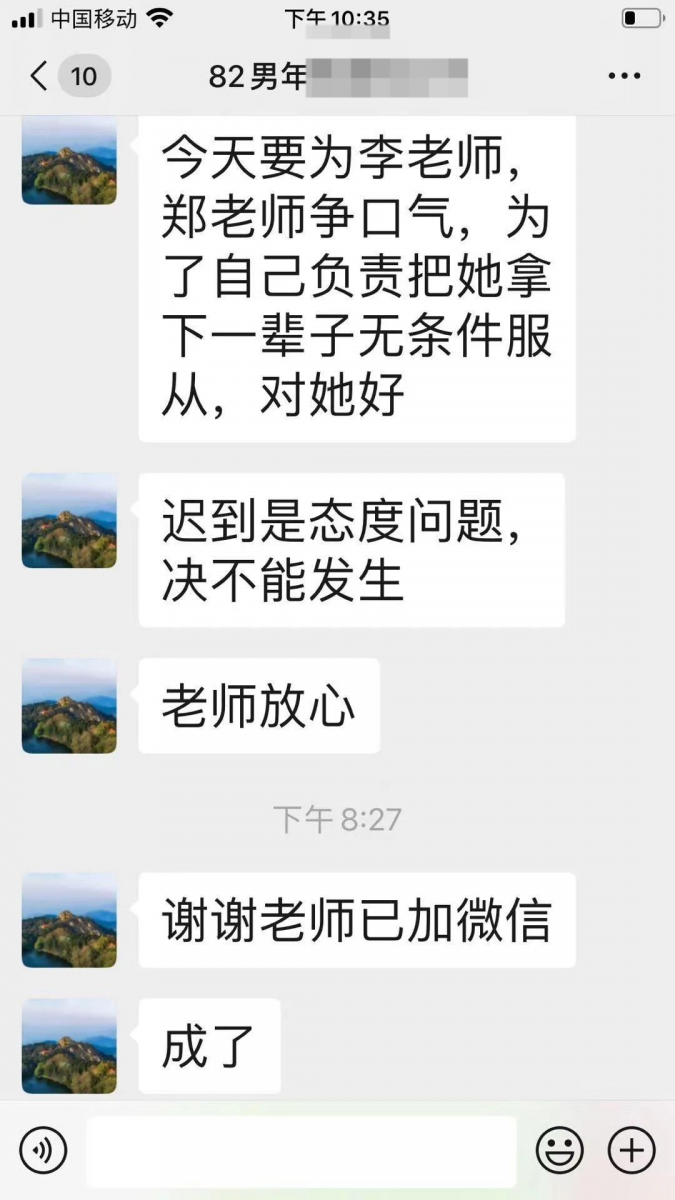Open the three-dot chat options menu

tap(624, 76)
